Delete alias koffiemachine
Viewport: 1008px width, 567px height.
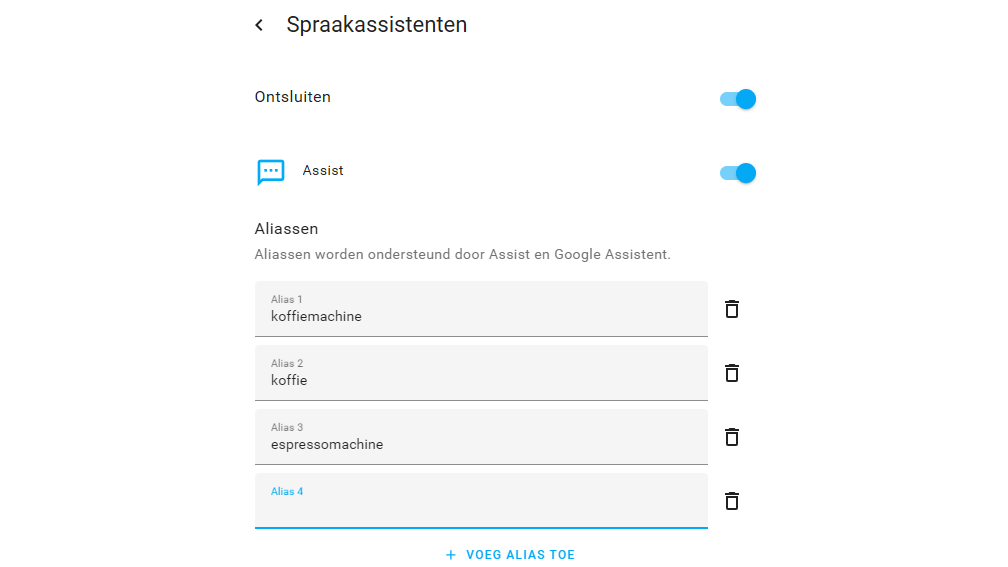coord(732,309)
